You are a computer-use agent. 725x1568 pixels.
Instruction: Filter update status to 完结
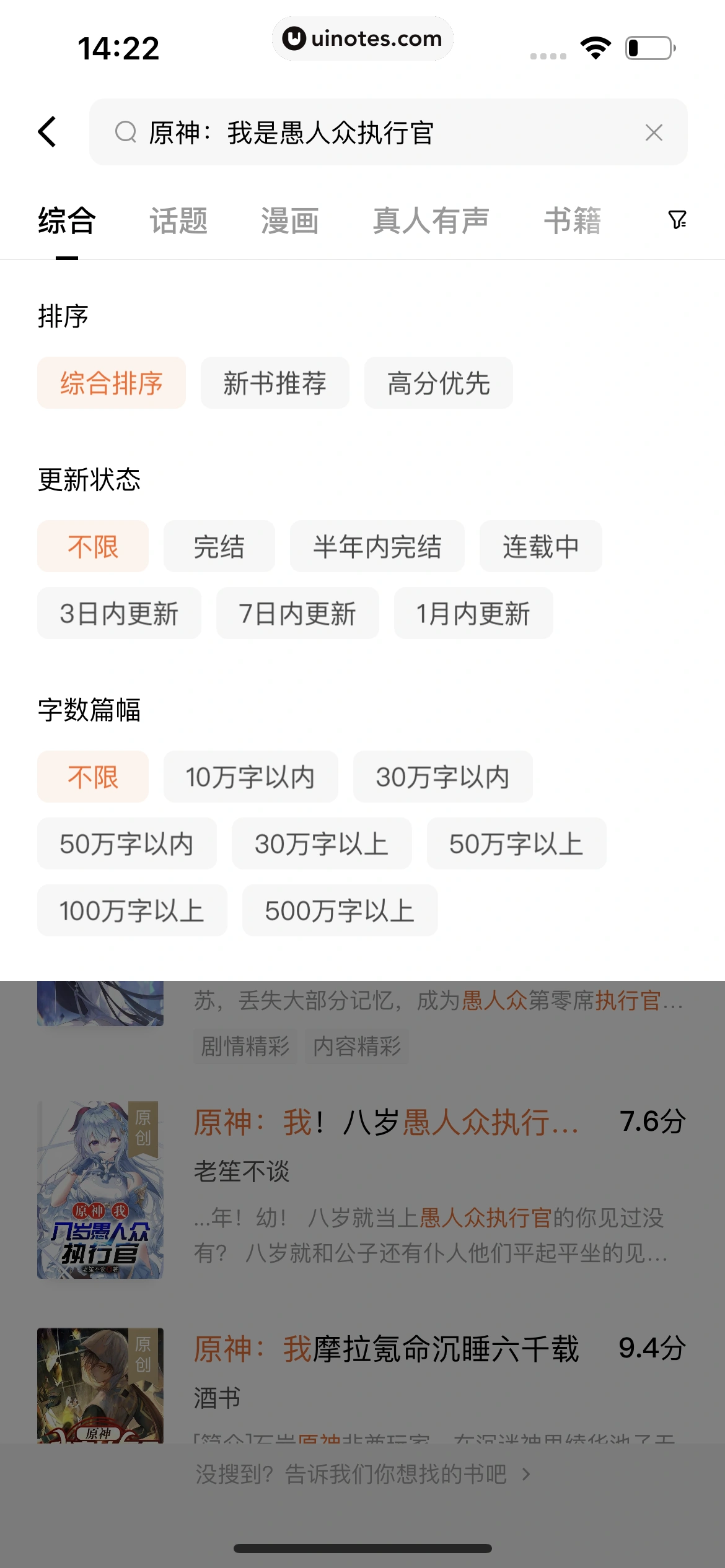click(219, 546)
